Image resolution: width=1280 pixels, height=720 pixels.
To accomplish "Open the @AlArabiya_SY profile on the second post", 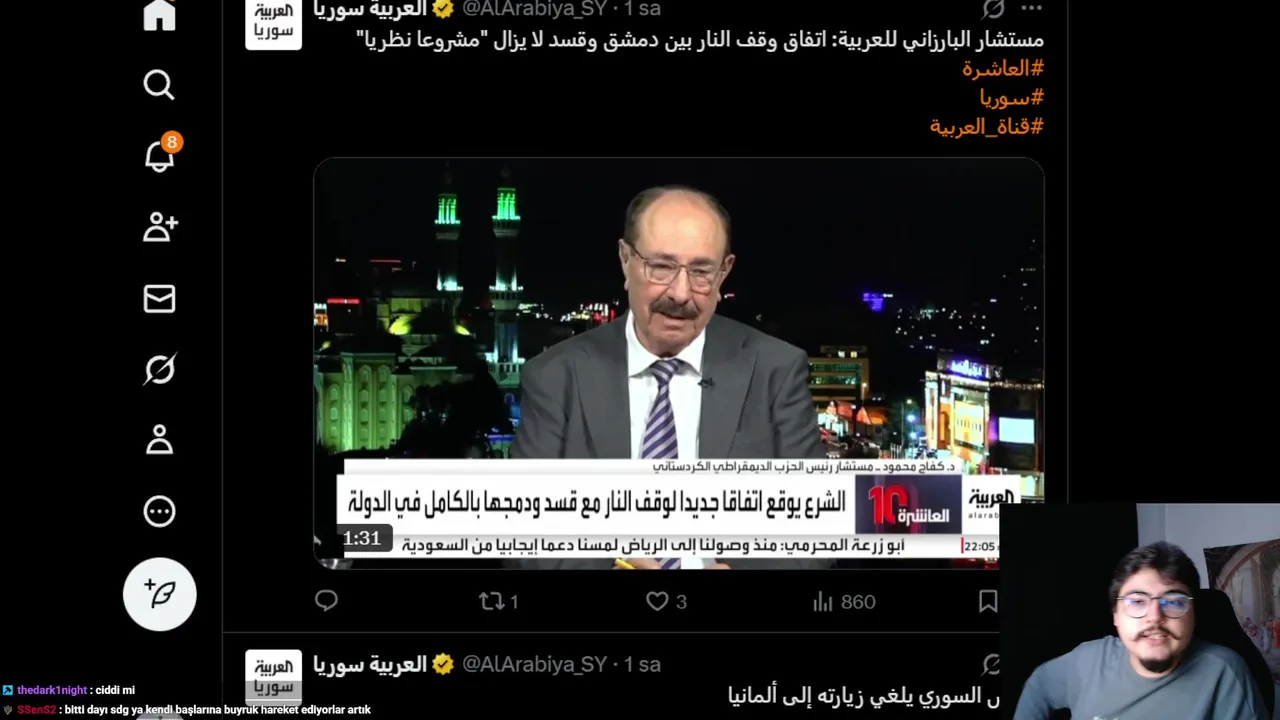I will click(534, 664).
